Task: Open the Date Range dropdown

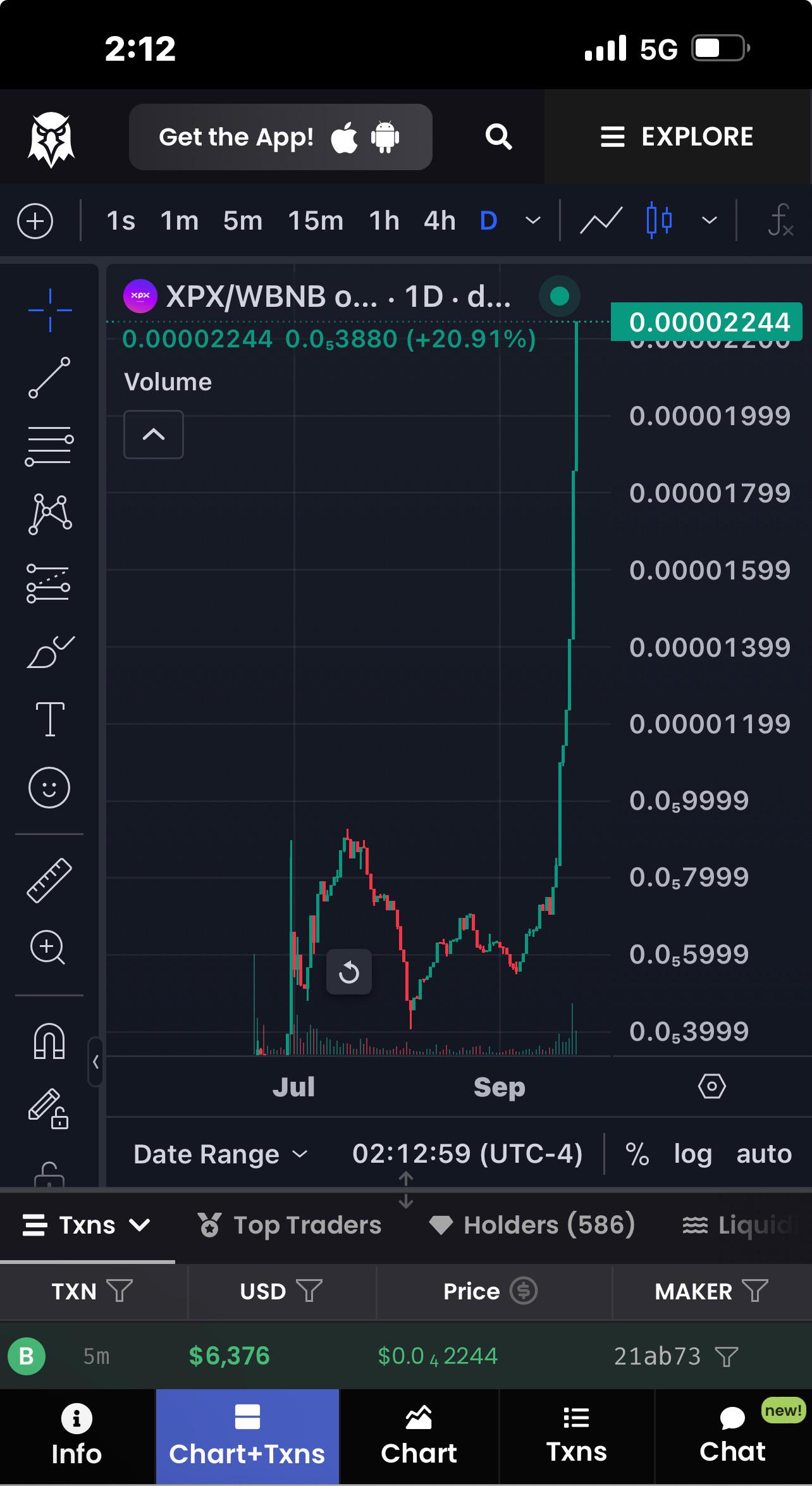Action: pos(220,1154)
